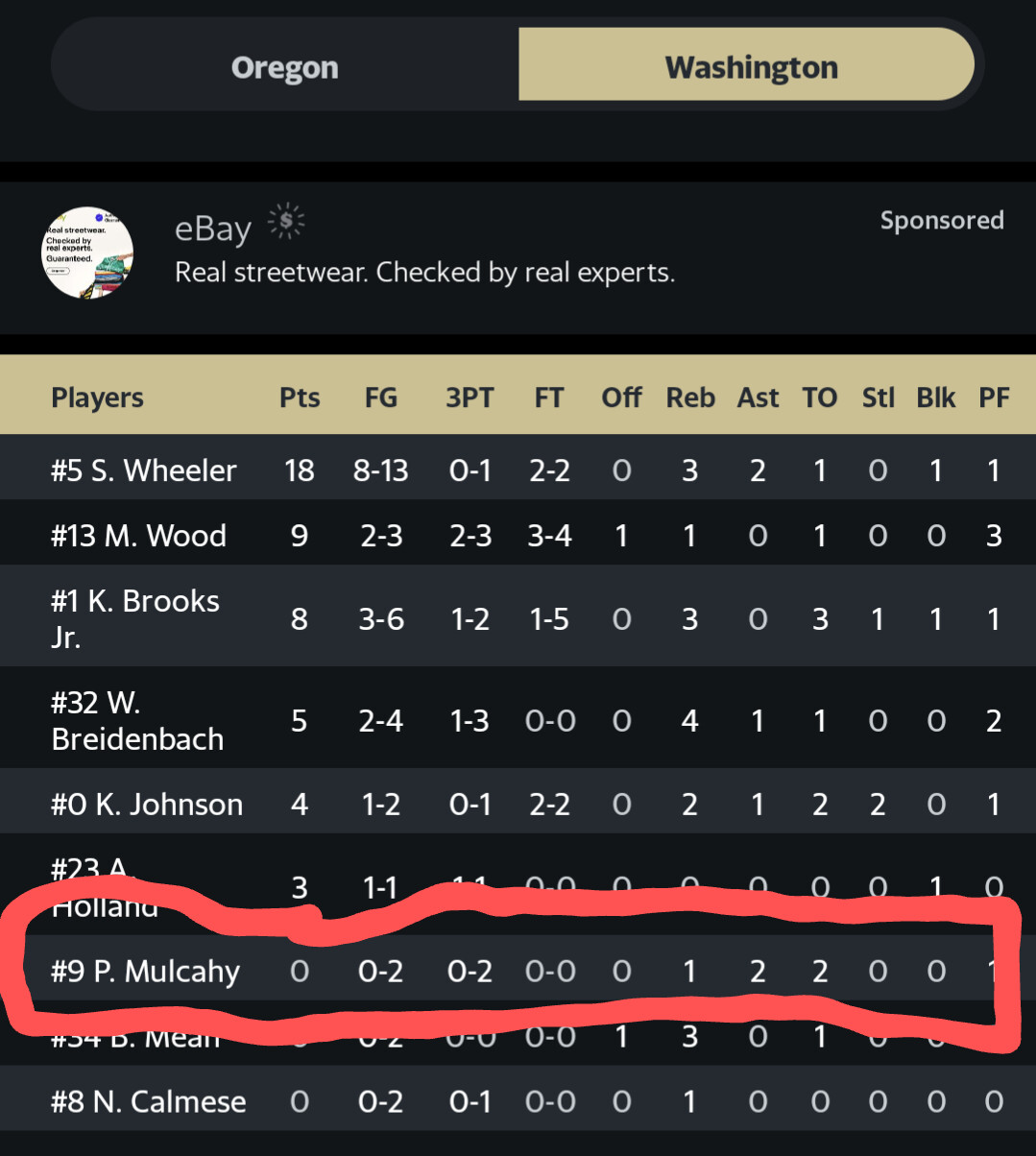
Task: Open K. Brooks Jr. player row
Action: click(x=135, y=617)
